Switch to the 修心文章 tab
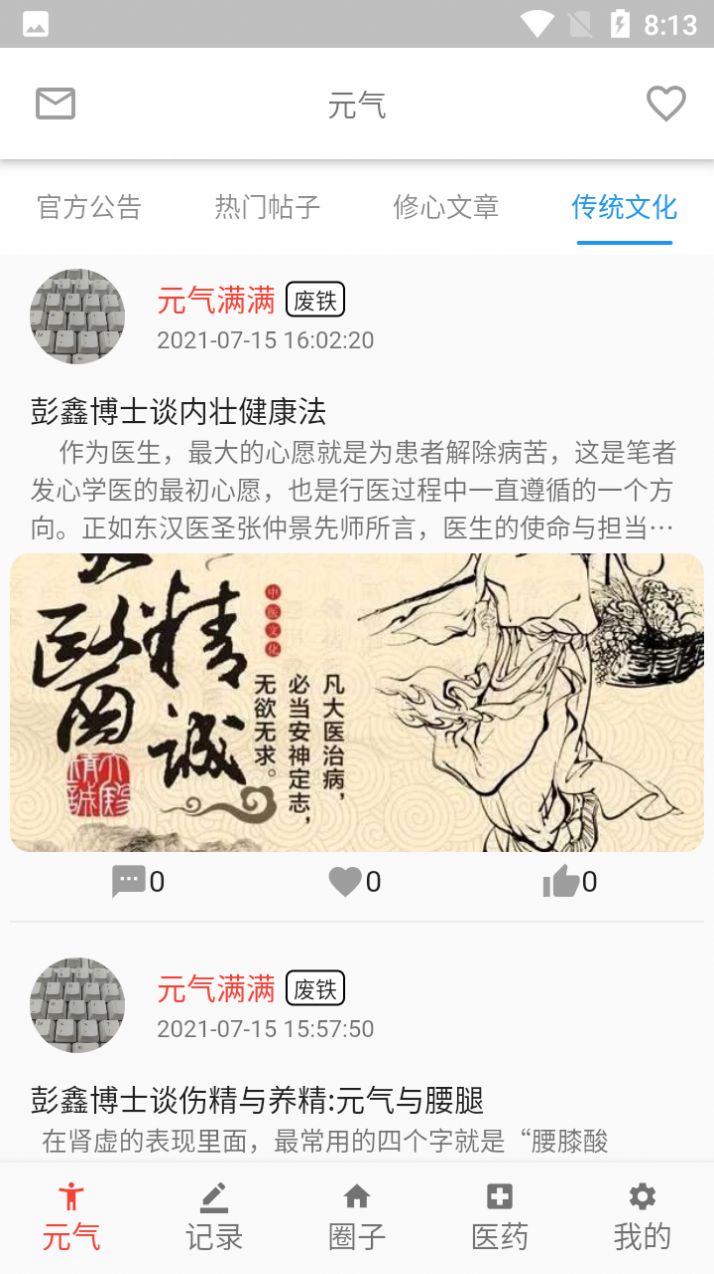Viewport: 714px width, 1274px height. coord(445,207)
